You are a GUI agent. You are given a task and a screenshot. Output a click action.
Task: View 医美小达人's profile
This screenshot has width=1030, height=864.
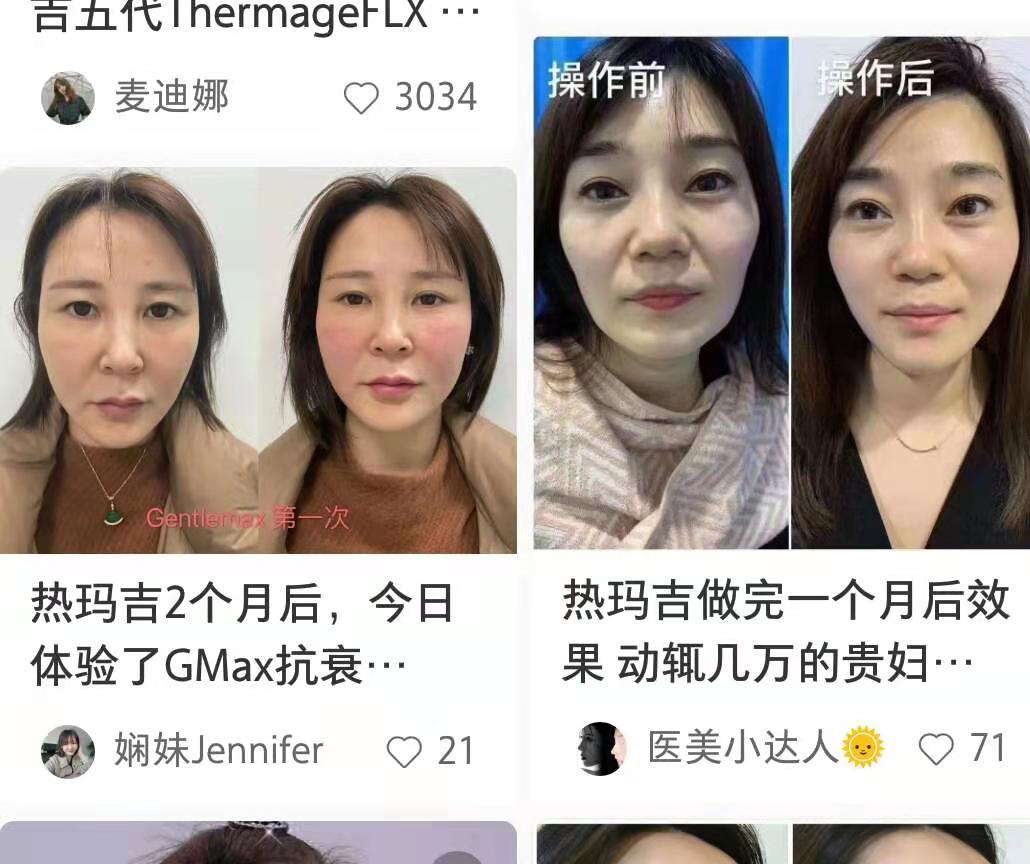602,748
